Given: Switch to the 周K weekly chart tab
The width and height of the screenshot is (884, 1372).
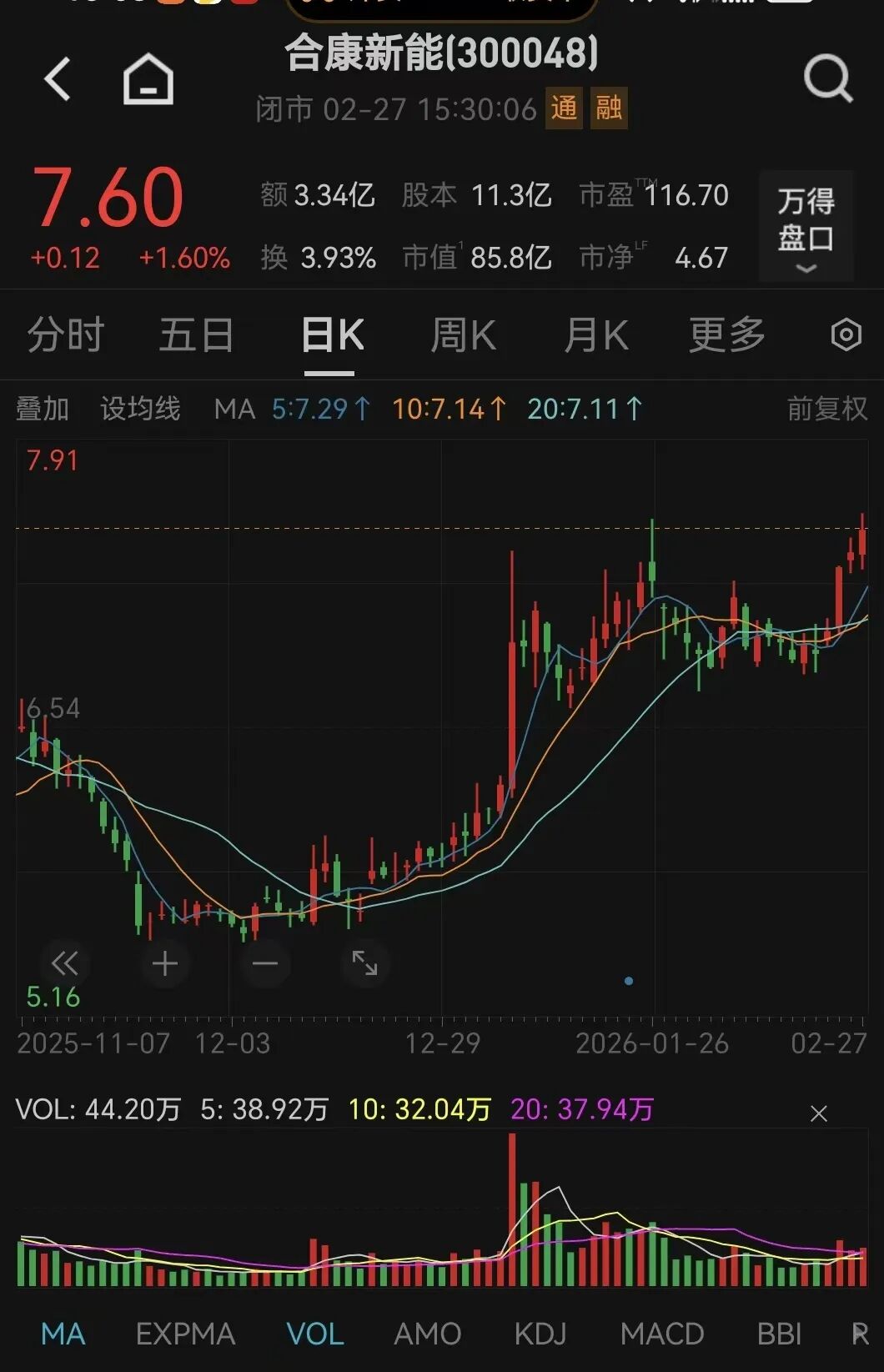Looking at the screenshot, I should (463, 334).
